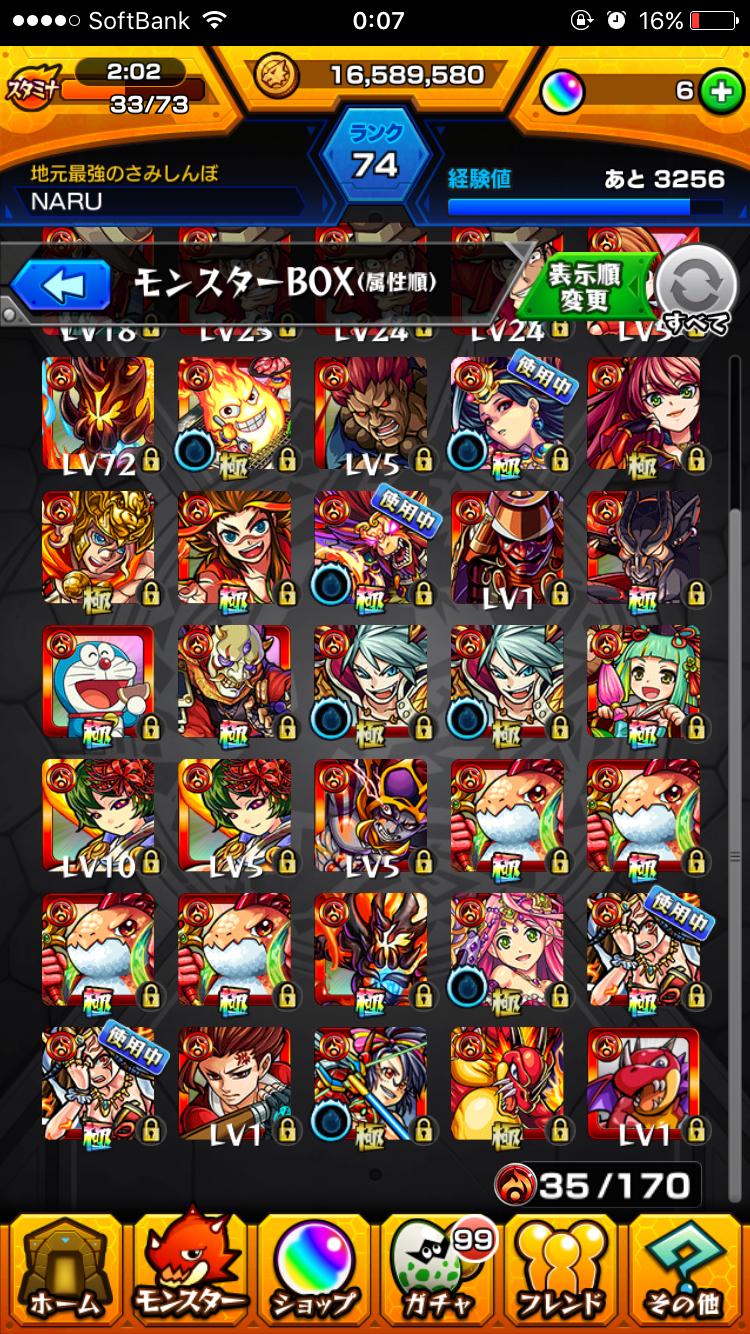Image resolution: width=750 pixels, height=1334 pixels.
Task: Select the small red dragon LV1 tile
Action: pos(642,1083)
